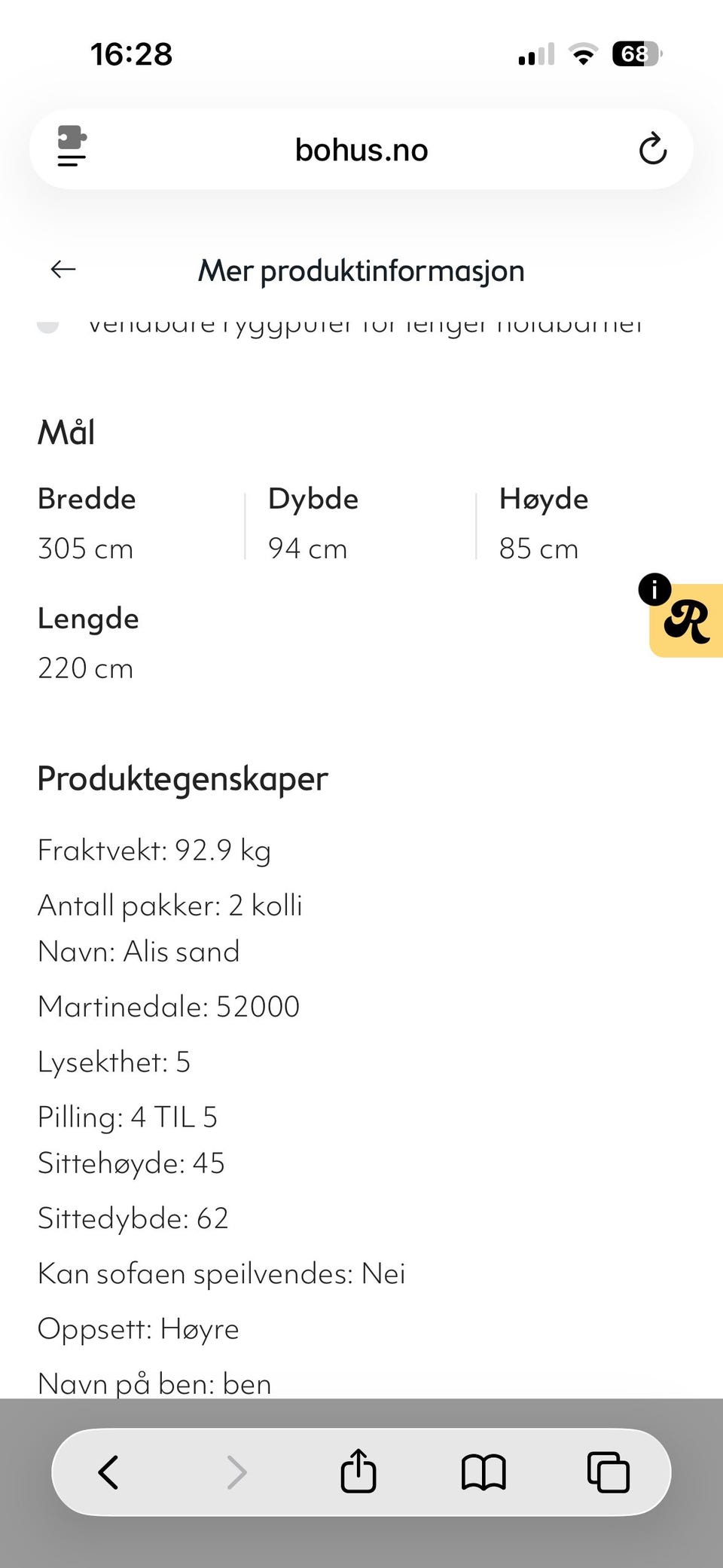Tap the clock showing 16:28
723x1568 pixels.
coord(133,53)
